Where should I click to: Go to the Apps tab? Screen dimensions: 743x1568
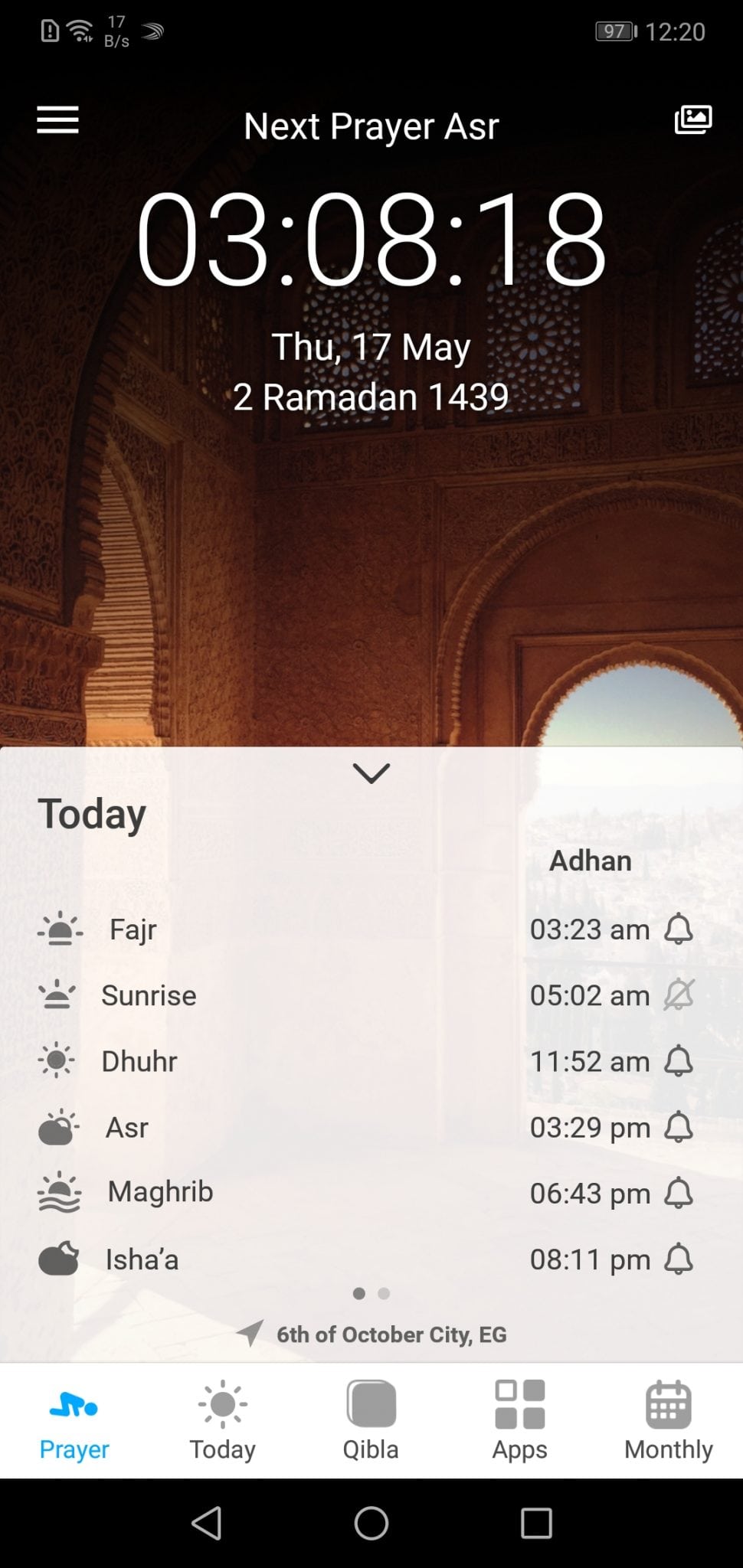coord(520,1421)
